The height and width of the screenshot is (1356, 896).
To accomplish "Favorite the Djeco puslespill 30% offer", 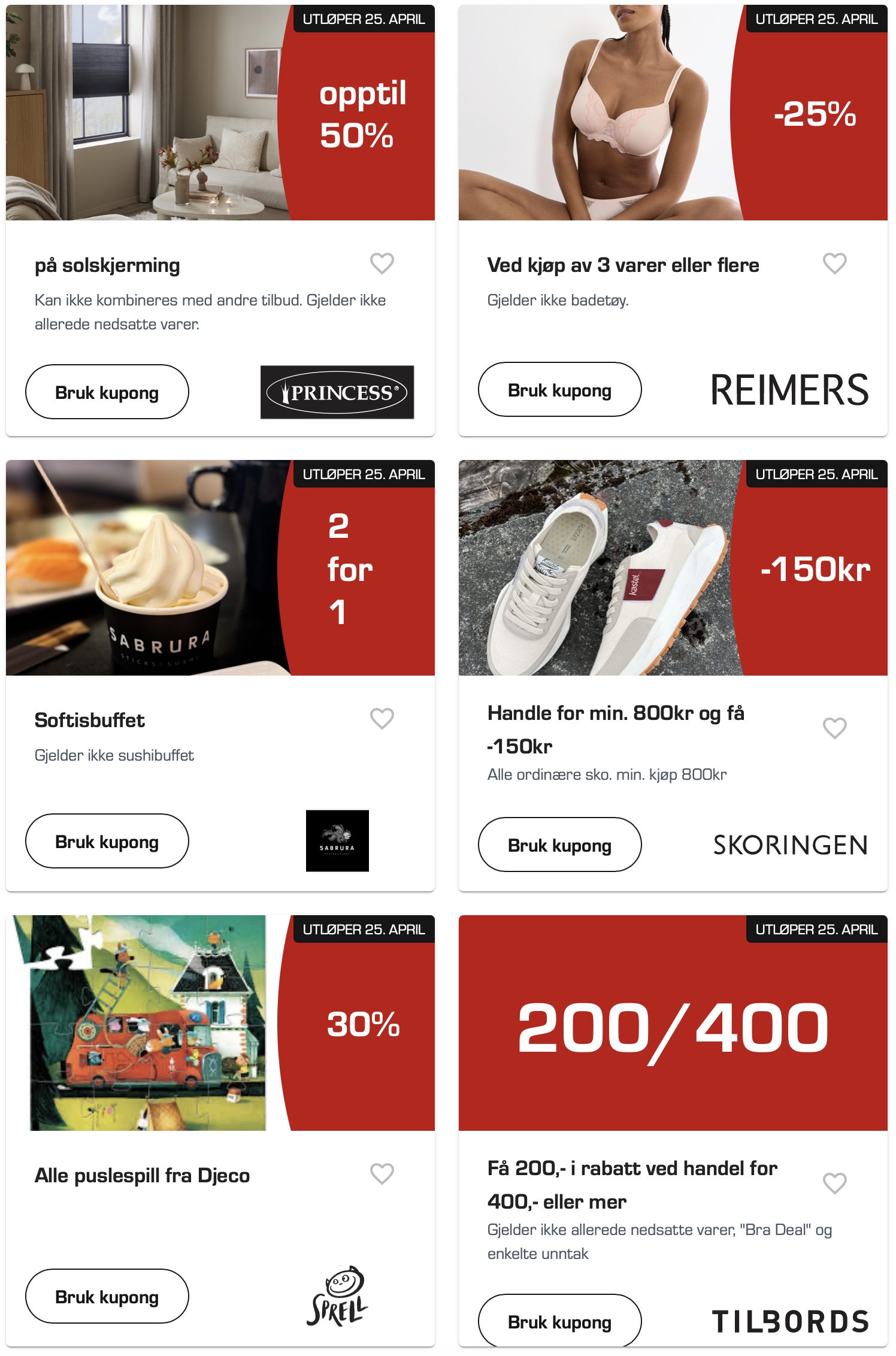I will pyautogui.click(x=382, y=1174).
